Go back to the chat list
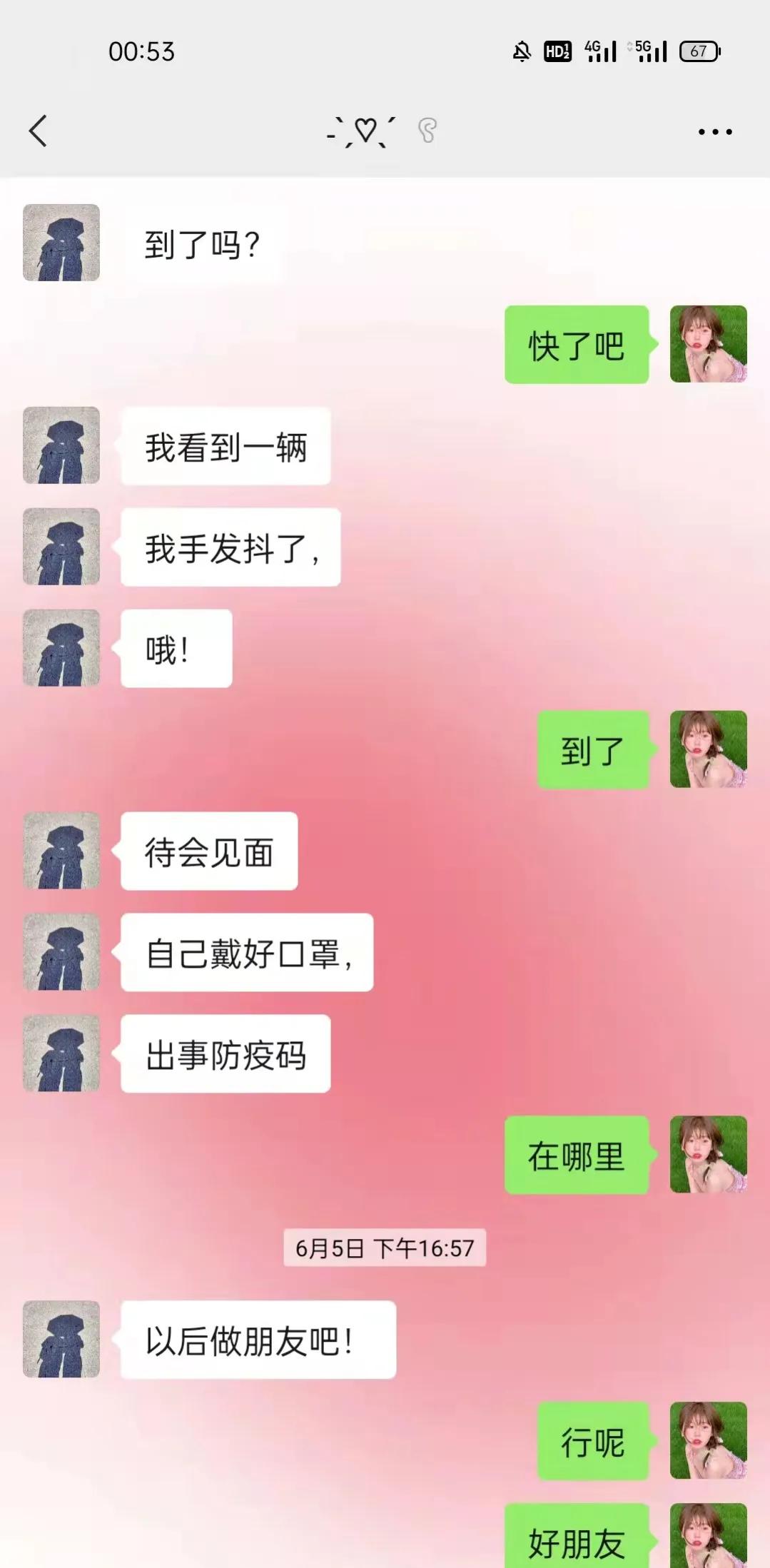Screen dimensions: 770x1568 (39, 131)
